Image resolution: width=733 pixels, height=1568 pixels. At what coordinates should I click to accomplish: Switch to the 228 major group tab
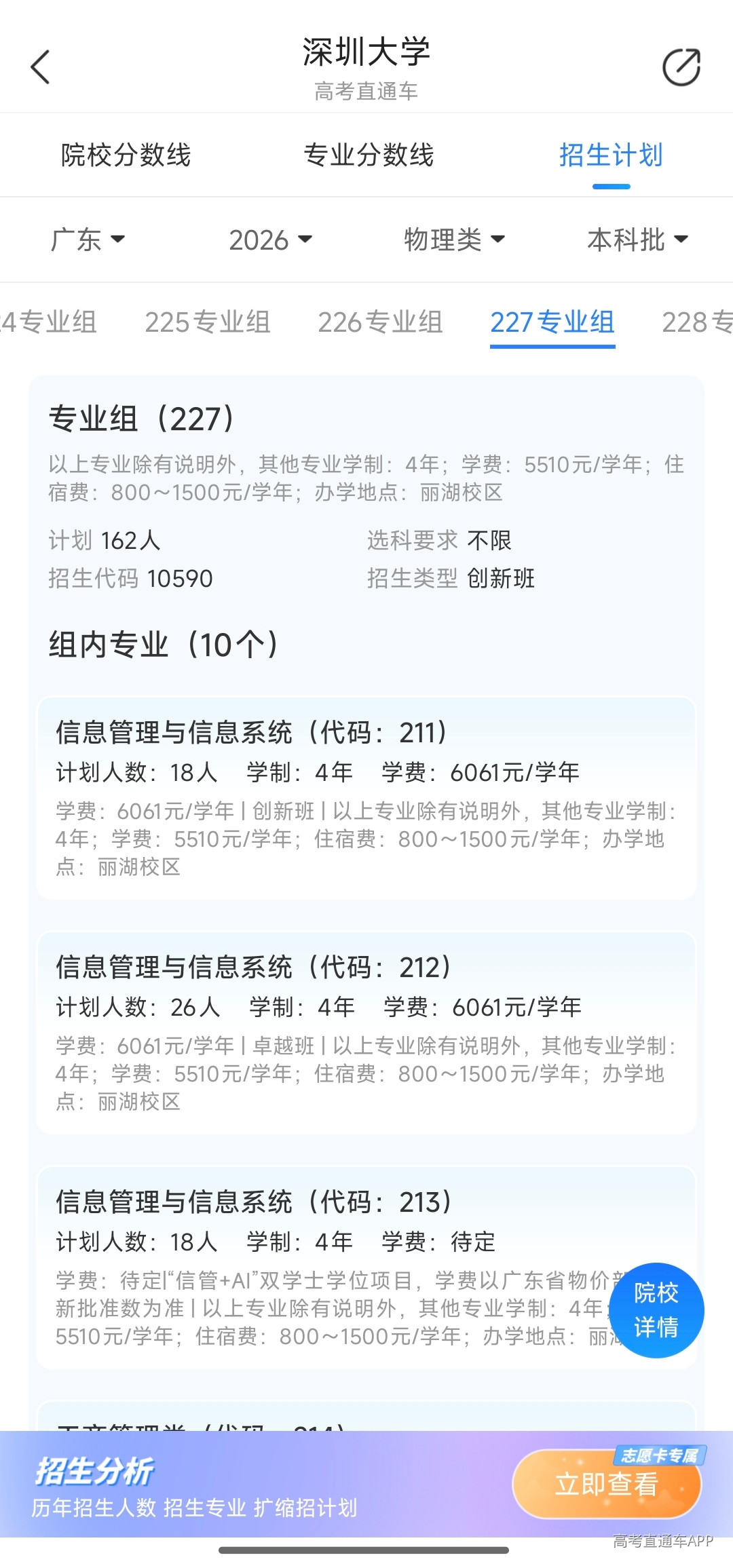(x=697, y=322)
